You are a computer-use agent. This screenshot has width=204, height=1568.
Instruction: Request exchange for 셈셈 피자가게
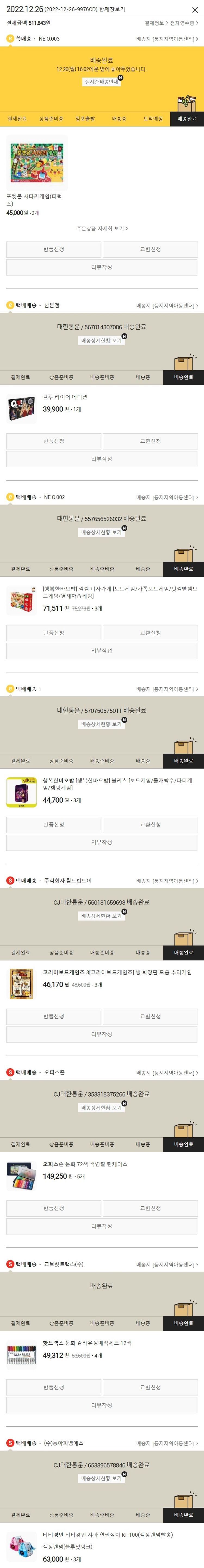tap(150, 633)
